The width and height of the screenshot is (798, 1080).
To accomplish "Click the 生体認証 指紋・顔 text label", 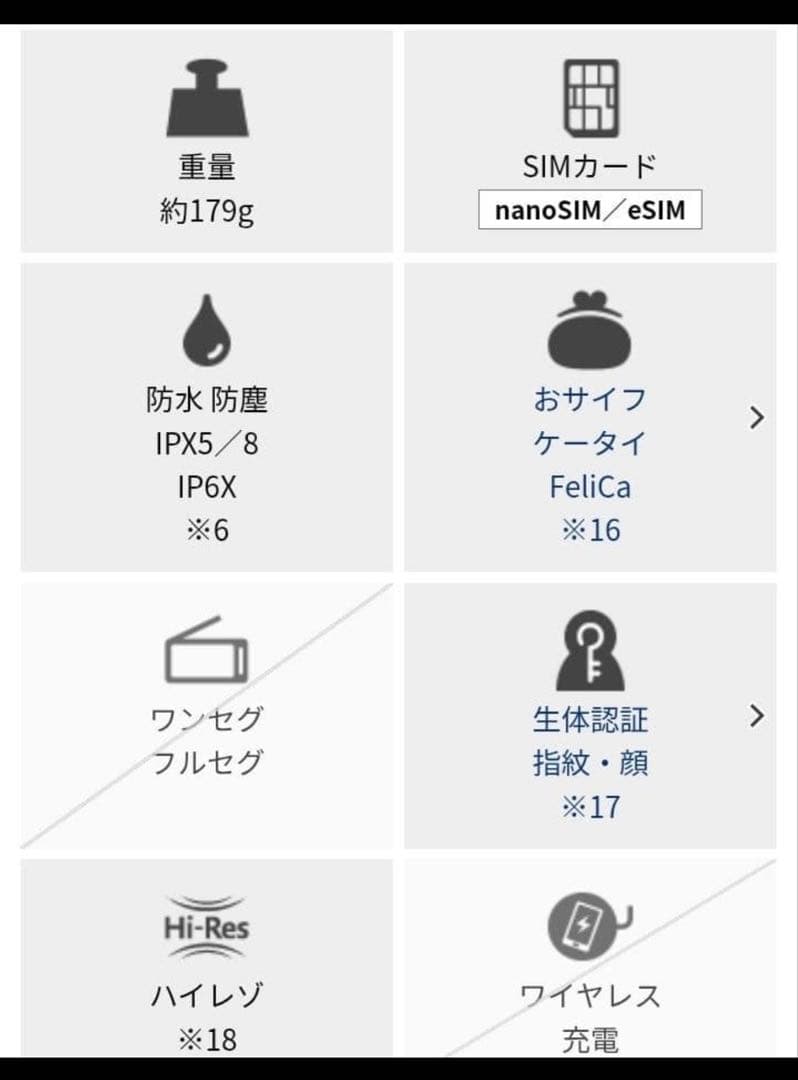I will [590, 740].
